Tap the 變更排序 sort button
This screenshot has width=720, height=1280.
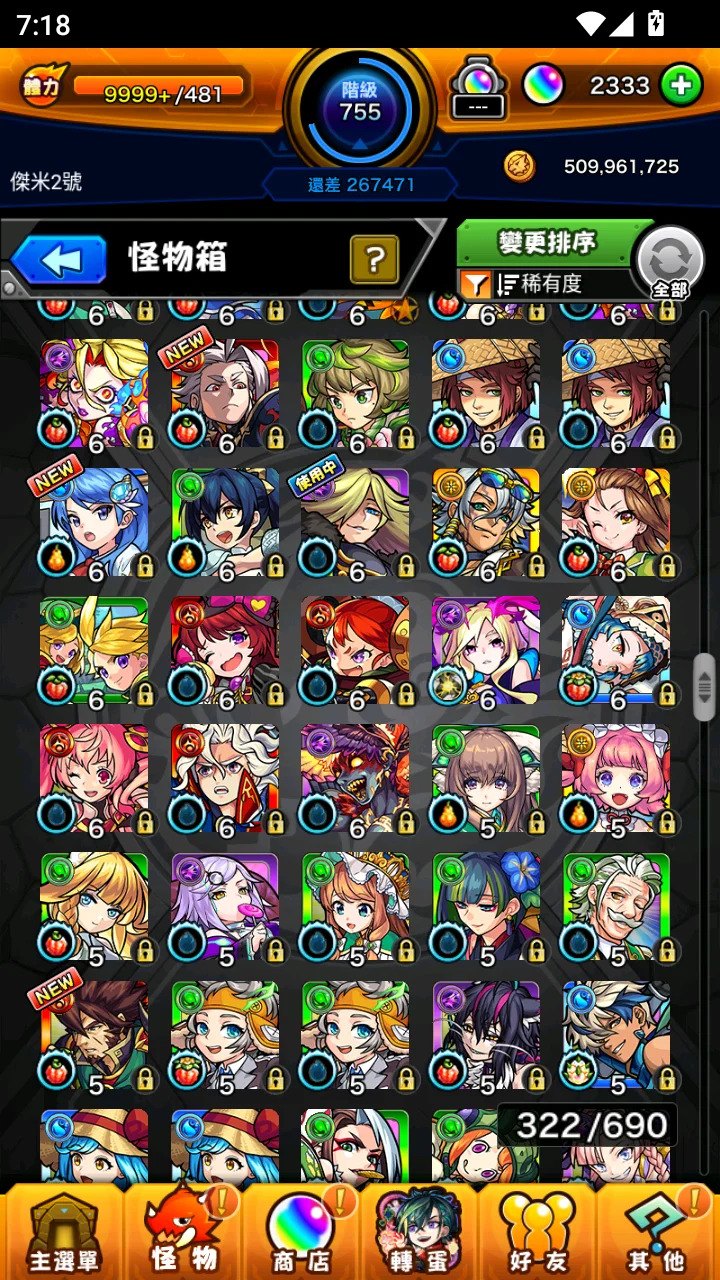click(547, 242)
